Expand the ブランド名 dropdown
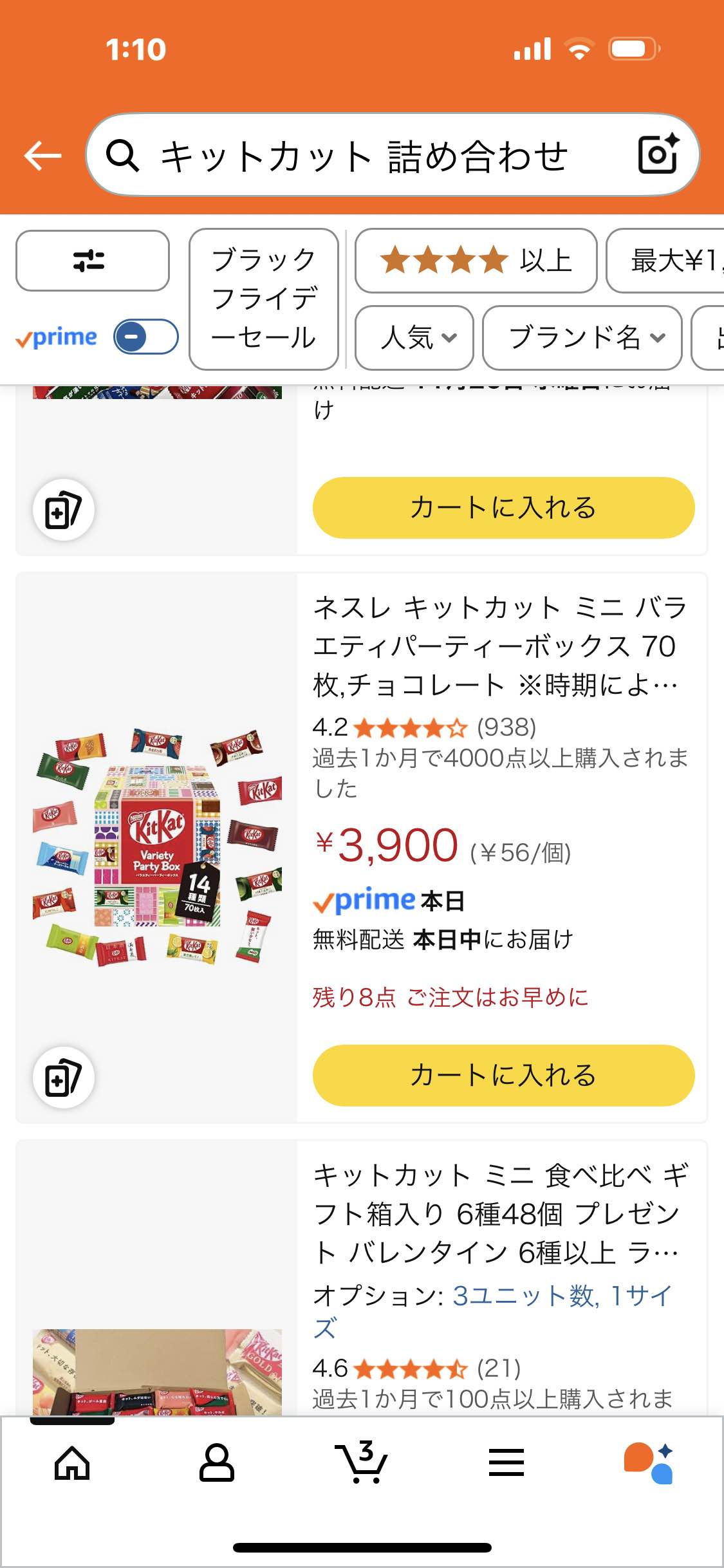The width and height of the screenshot is (724, 1568). click(582, 338)
